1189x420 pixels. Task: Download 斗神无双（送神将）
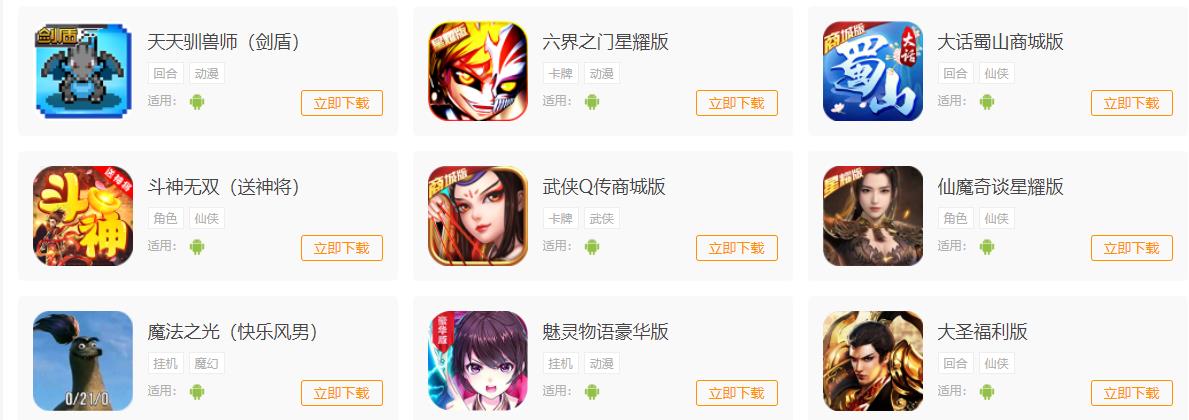pos(341,248)
